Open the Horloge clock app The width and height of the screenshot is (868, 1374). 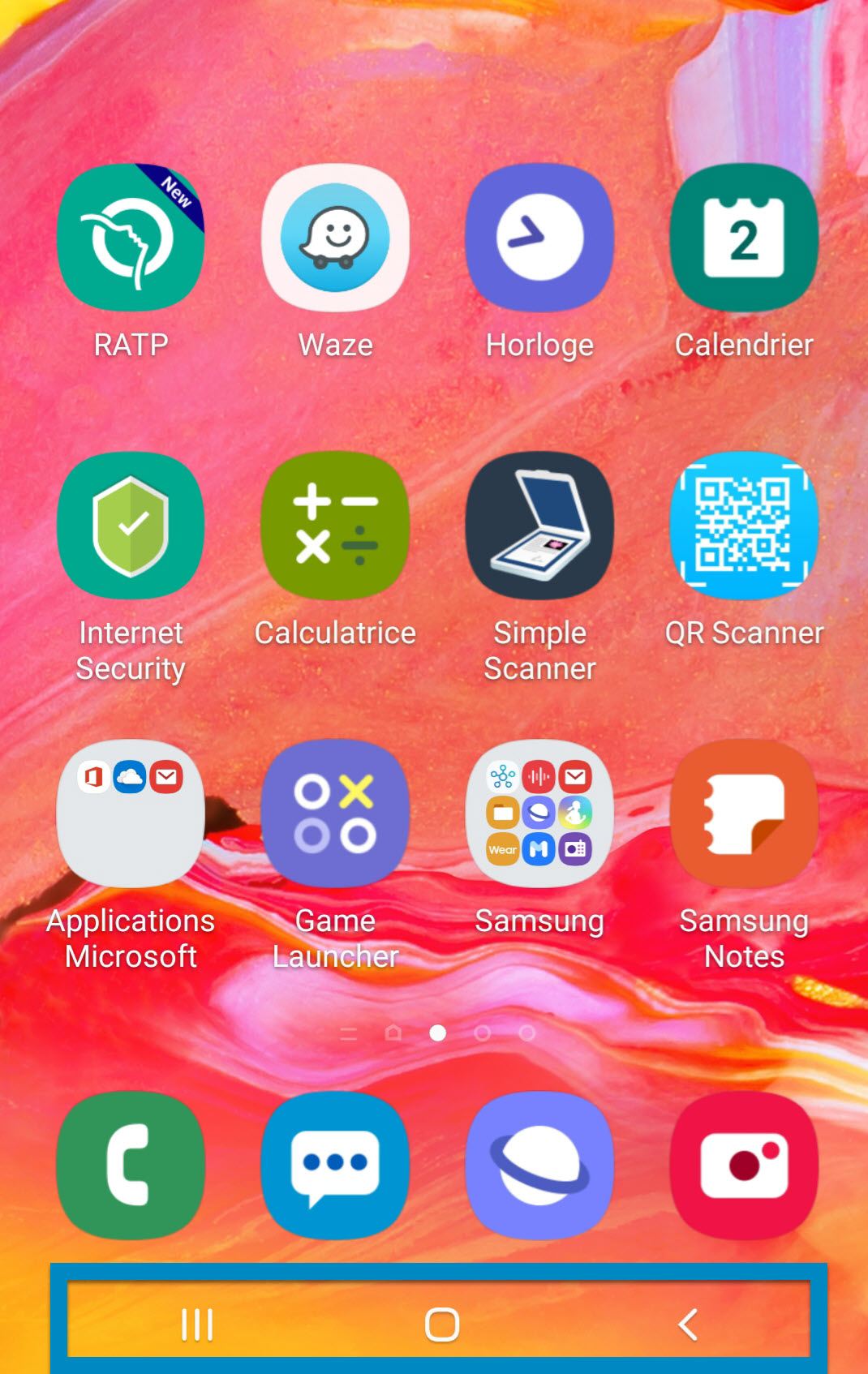point(539,238)
